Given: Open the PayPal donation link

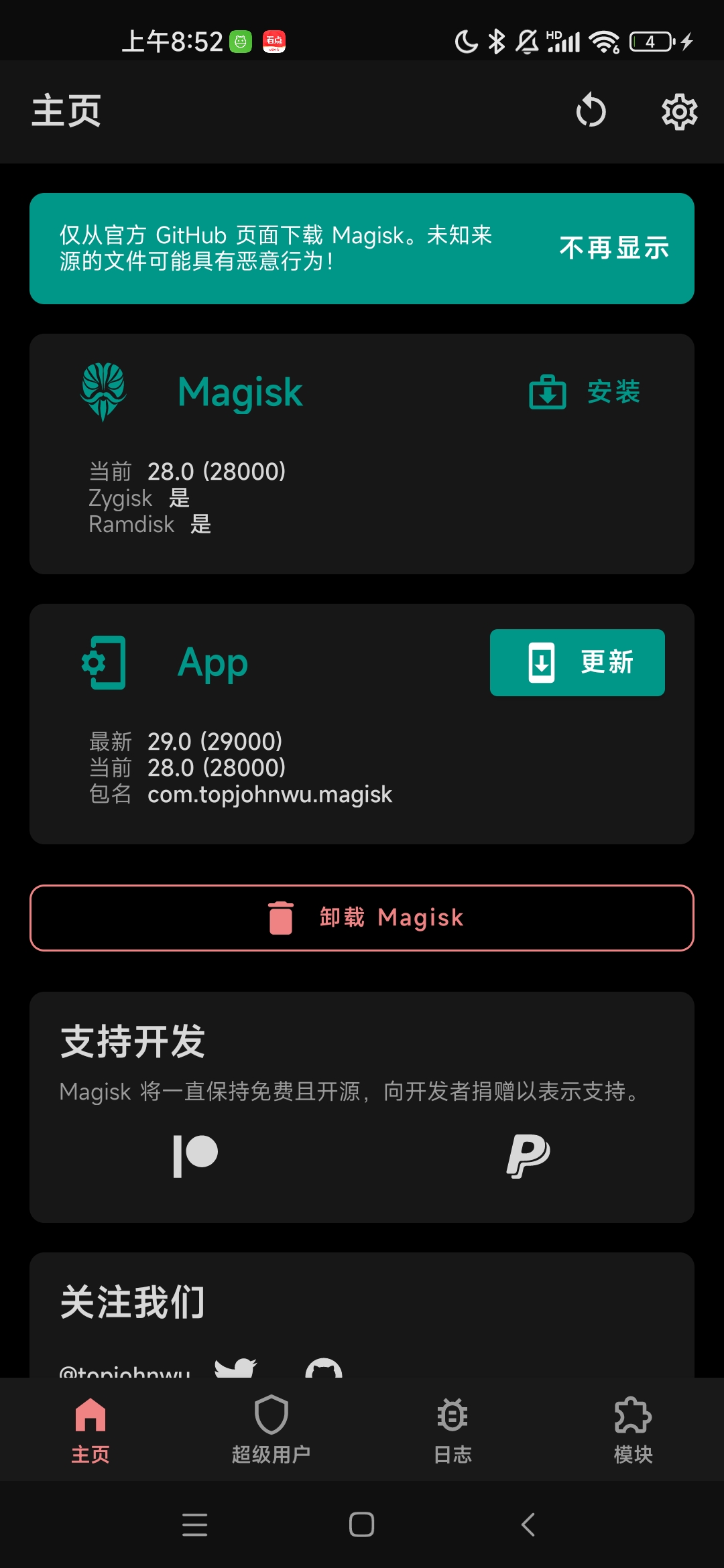Looking at the screenshot, I should click(x=528, y=1156).
